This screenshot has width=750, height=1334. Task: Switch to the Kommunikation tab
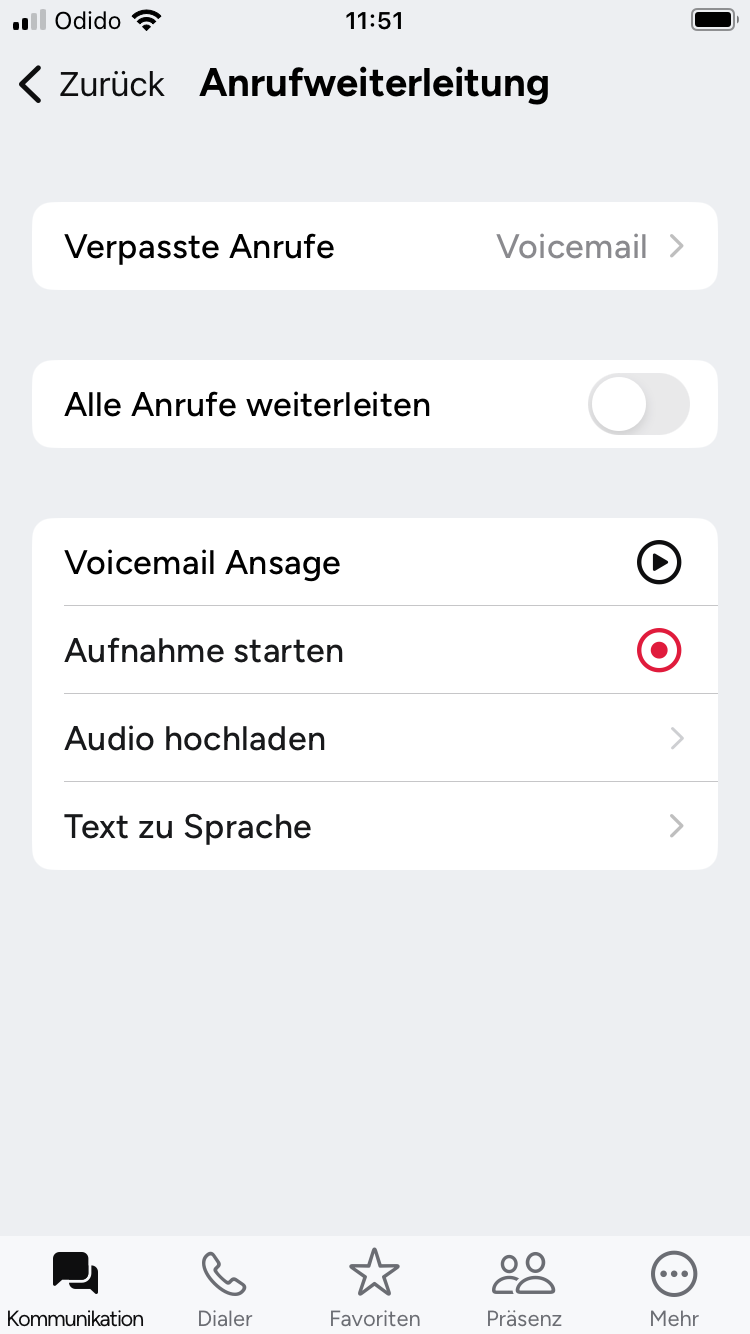[75, 1288]
